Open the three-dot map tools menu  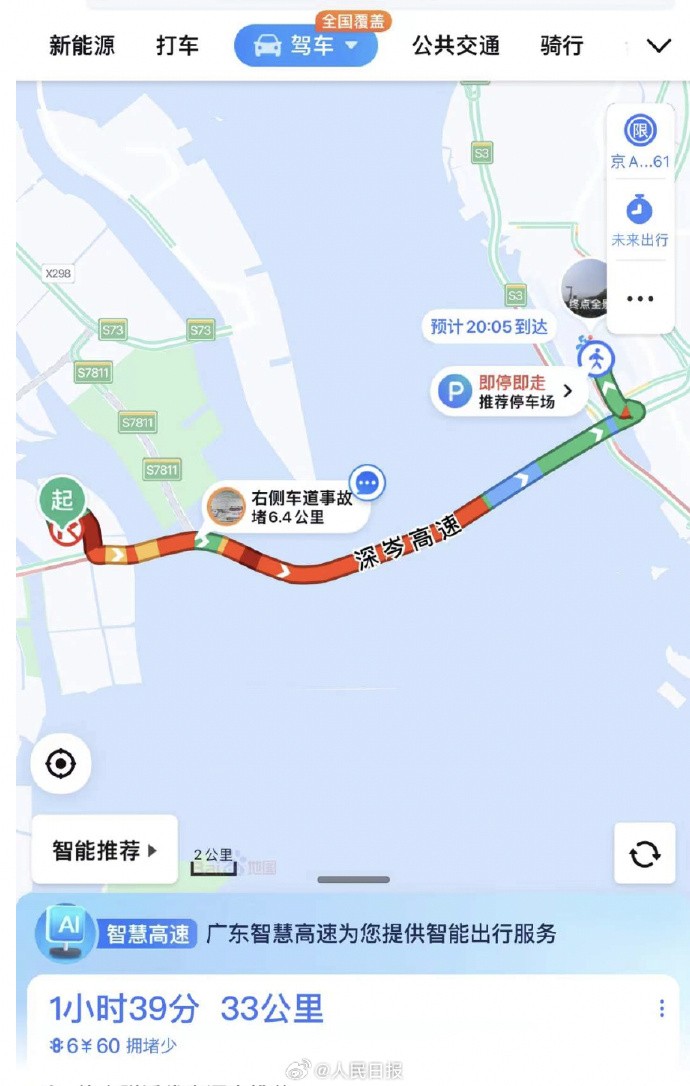click(x=640, y=298)
